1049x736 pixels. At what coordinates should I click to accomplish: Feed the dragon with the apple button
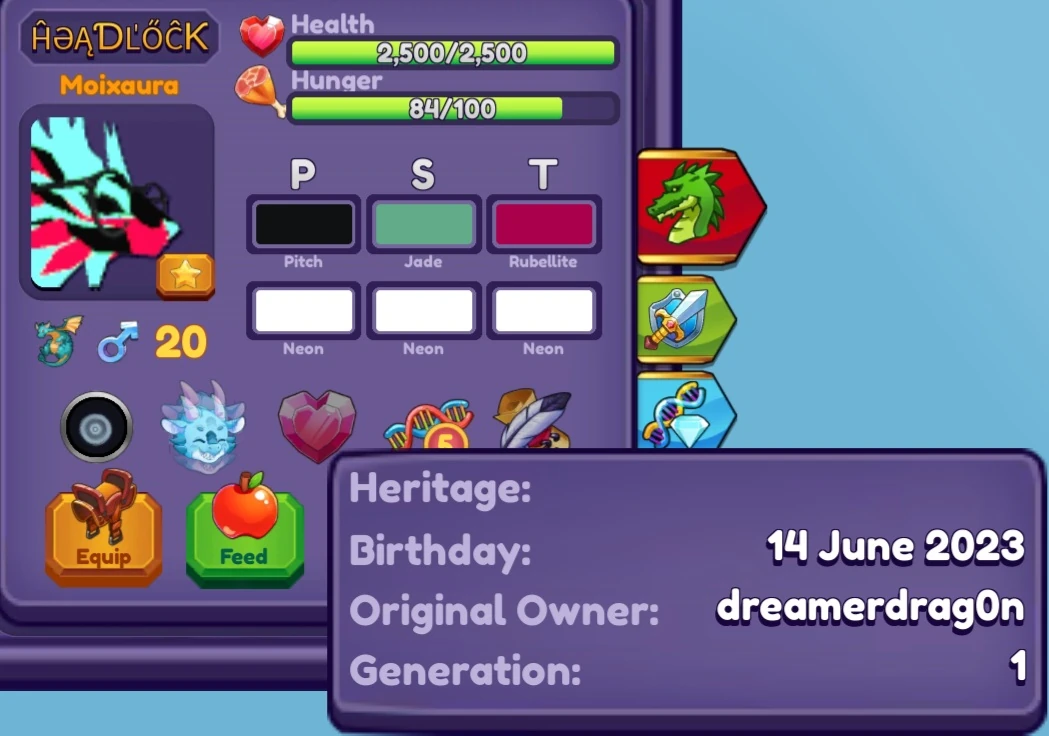244,530
